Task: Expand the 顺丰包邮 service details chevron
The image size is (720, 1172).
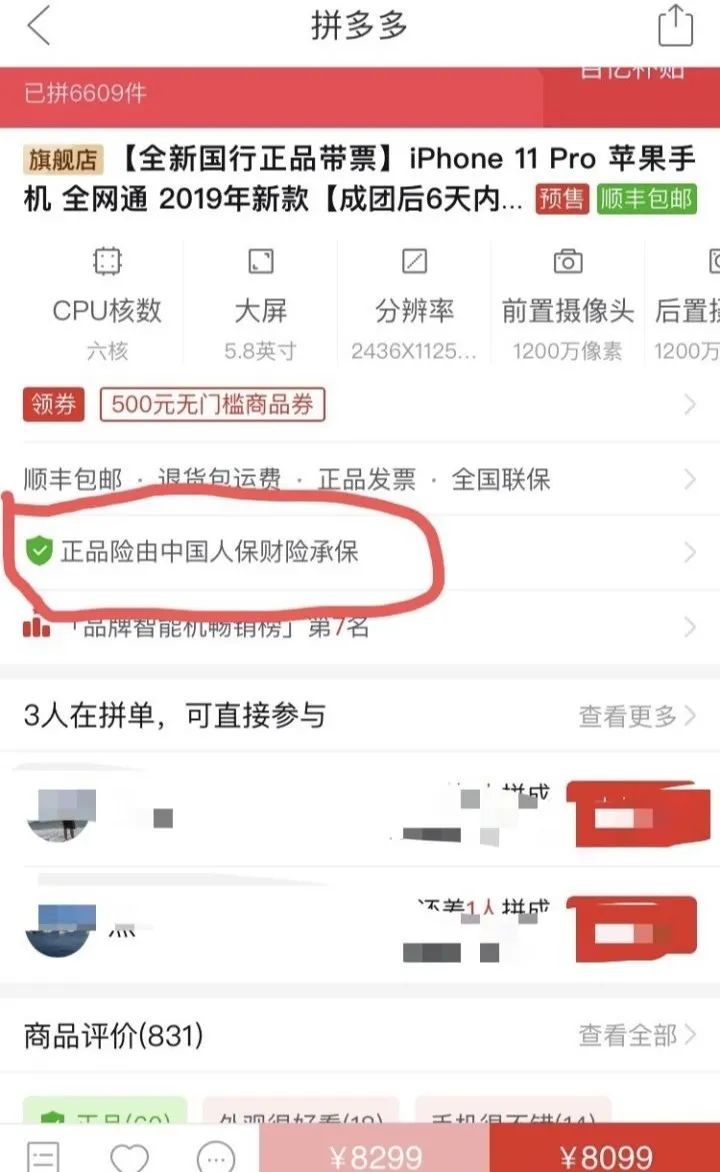Action: point(688,479)
